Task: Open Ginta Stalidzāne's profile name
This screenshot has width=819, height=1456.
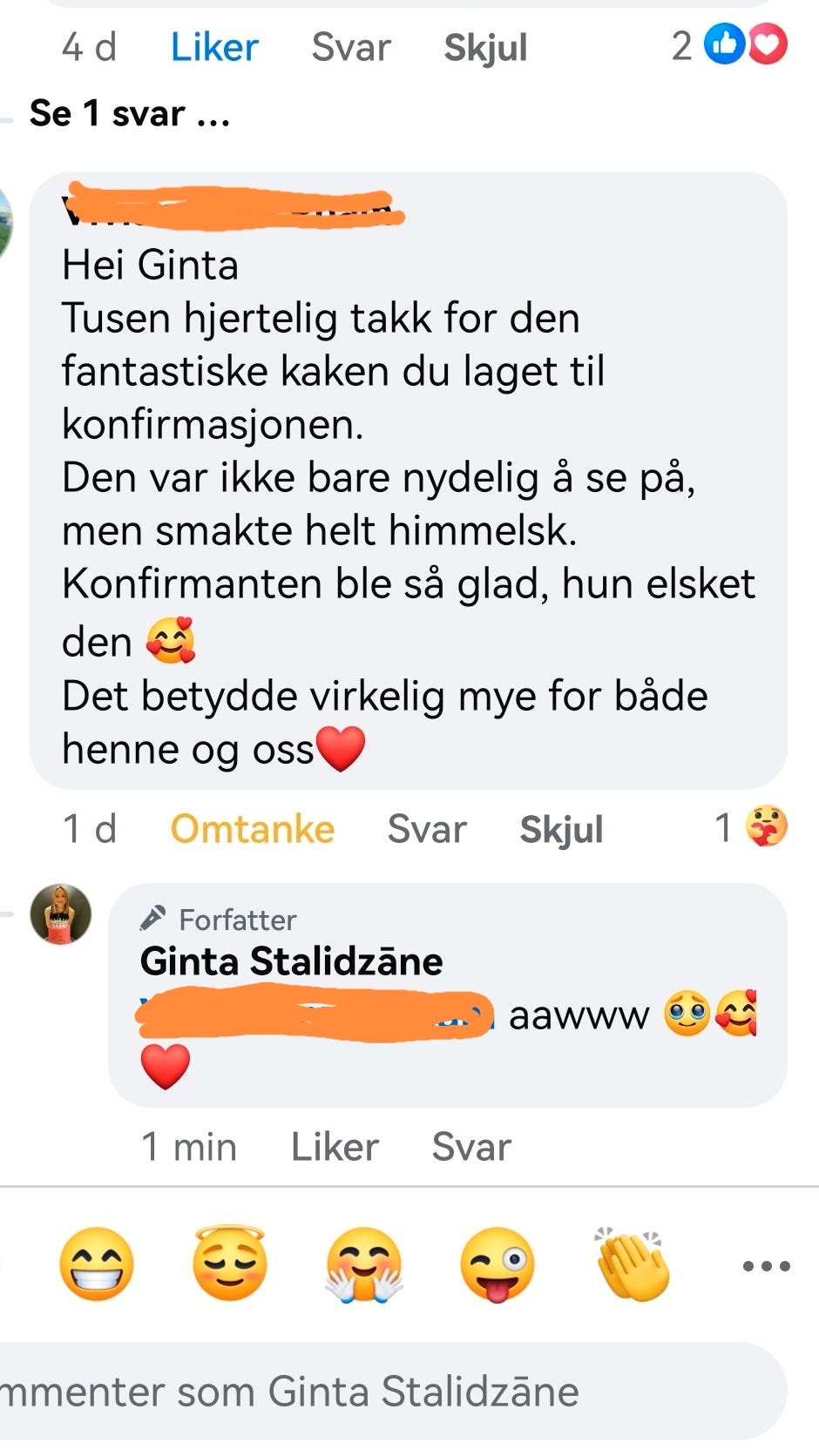Action: point(290,962)
